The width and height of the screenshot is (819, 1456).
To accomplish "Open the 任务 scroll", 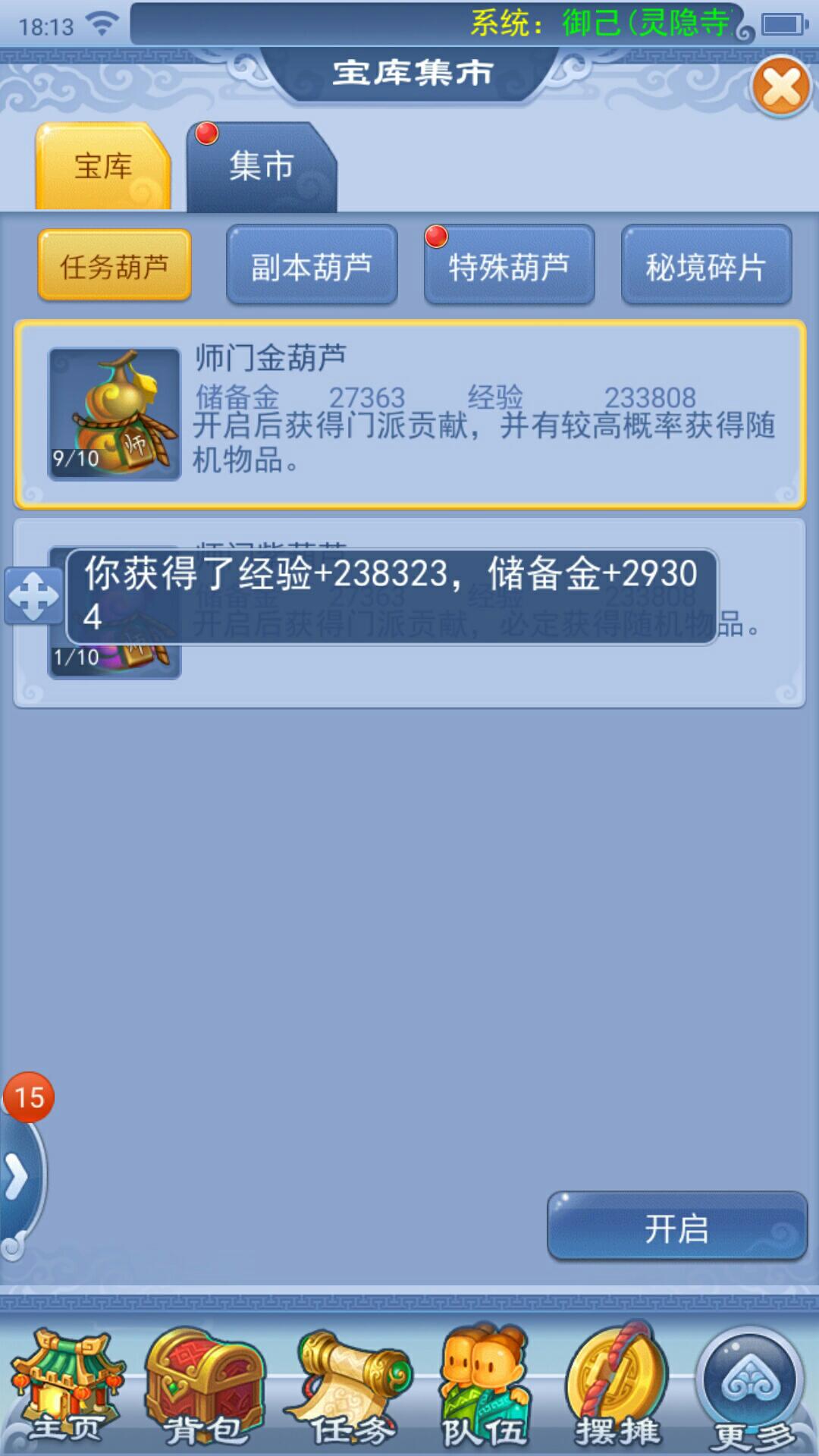I will pyautogui.click(x=350, y=1389).
